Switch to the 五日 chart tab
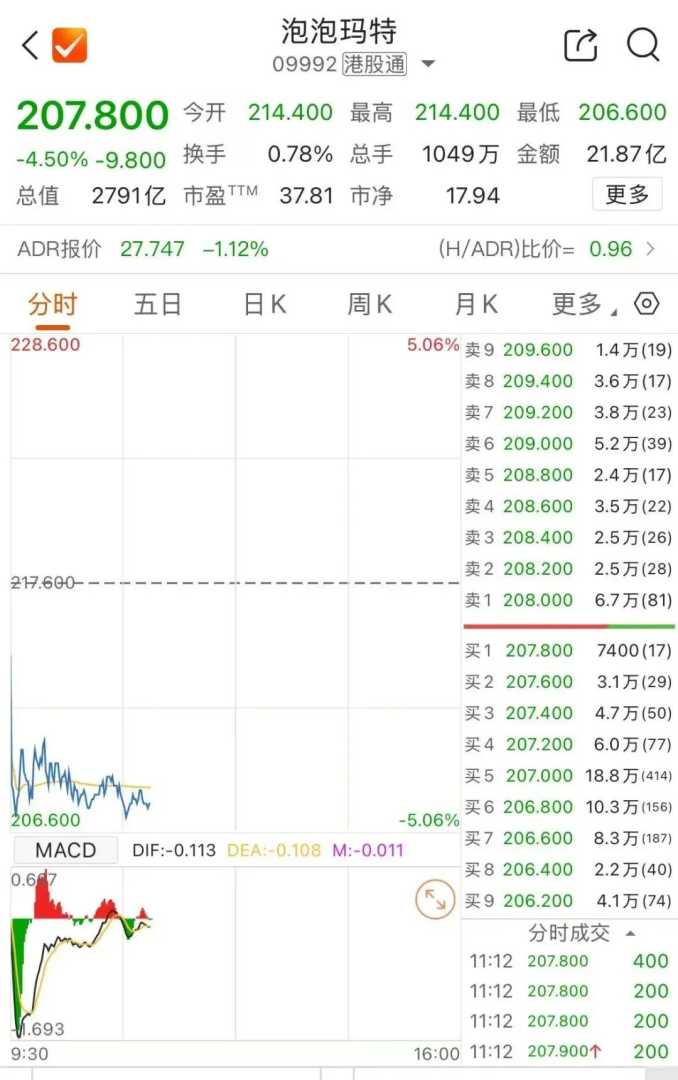Screen dimensions: 678x1080 click(x=158, y=304)
